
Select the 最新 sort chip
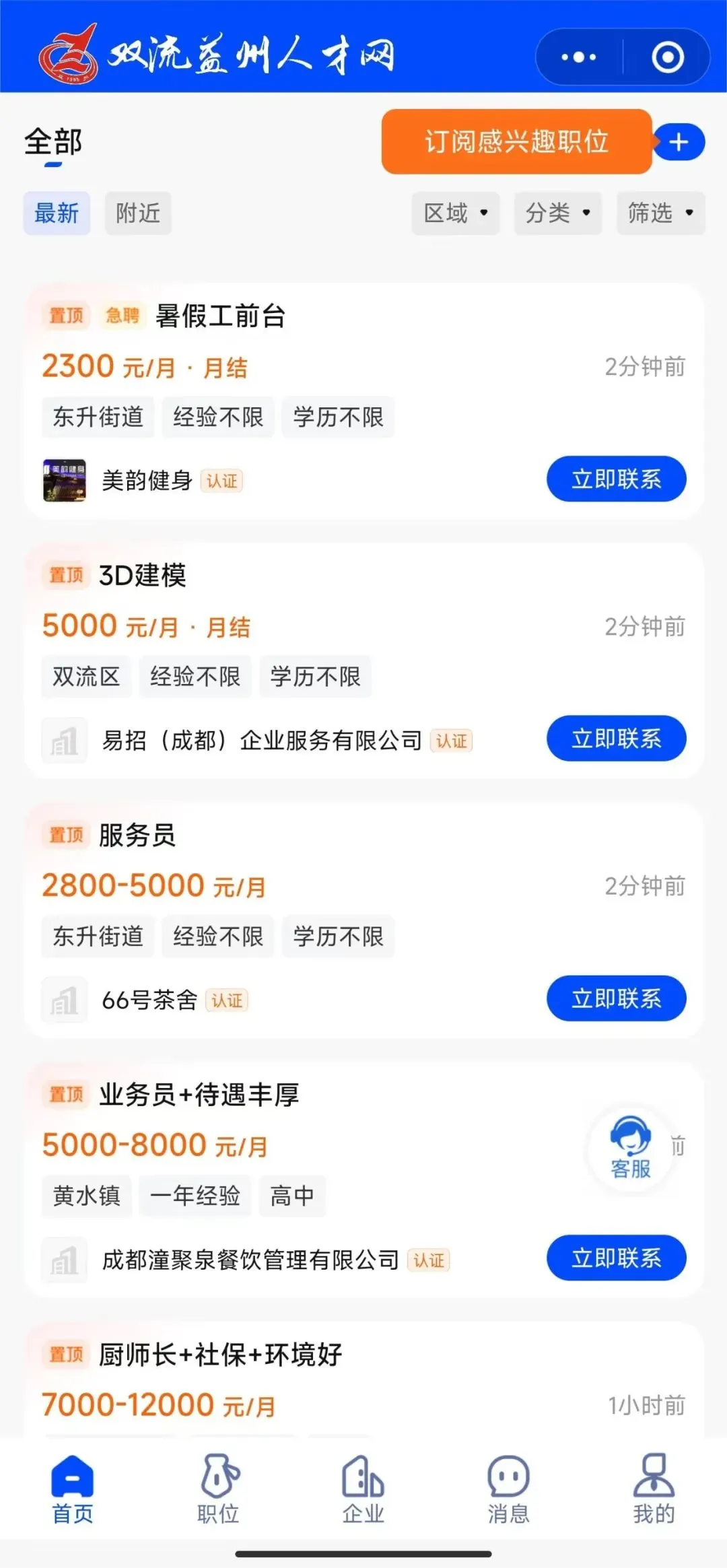tap(57, 213)
